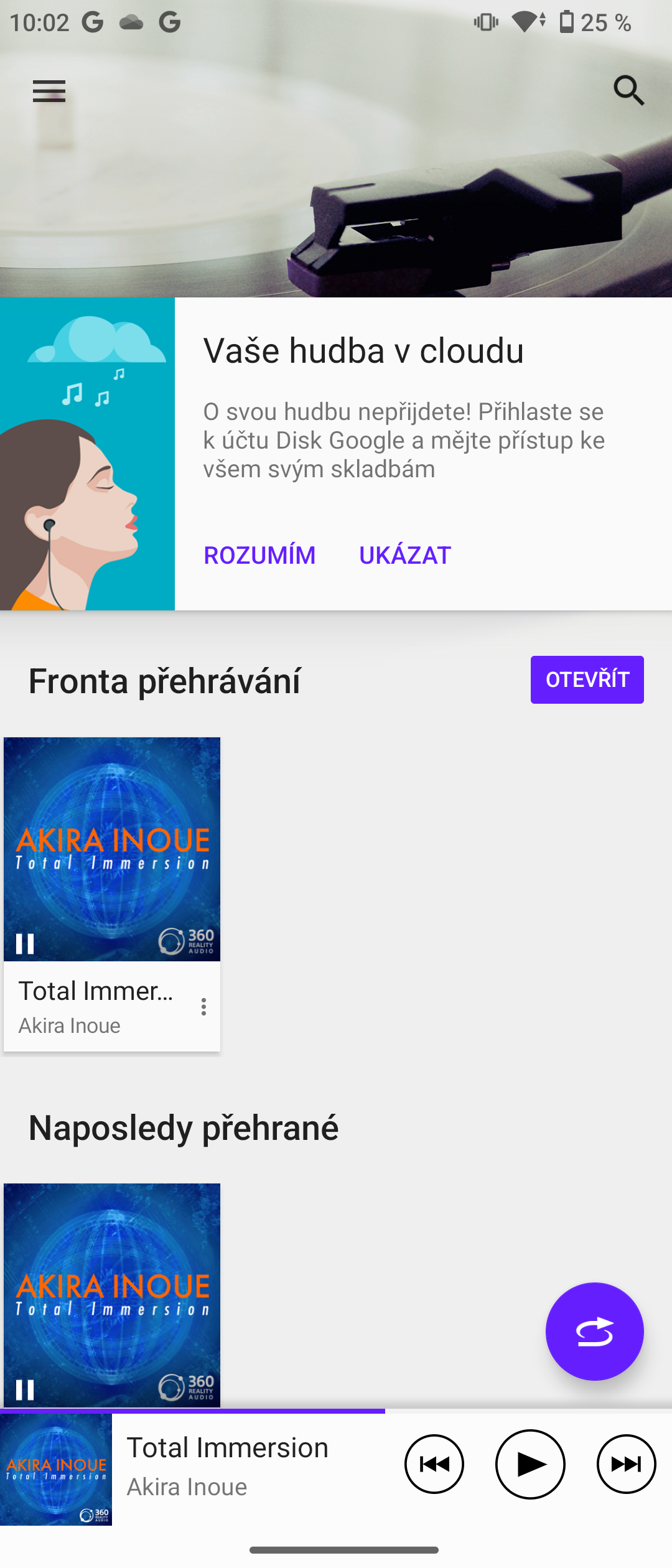Open the Fronta přehrávání section
The width and height of the screenshot is (672, 1568).
[x=164, y=681]
